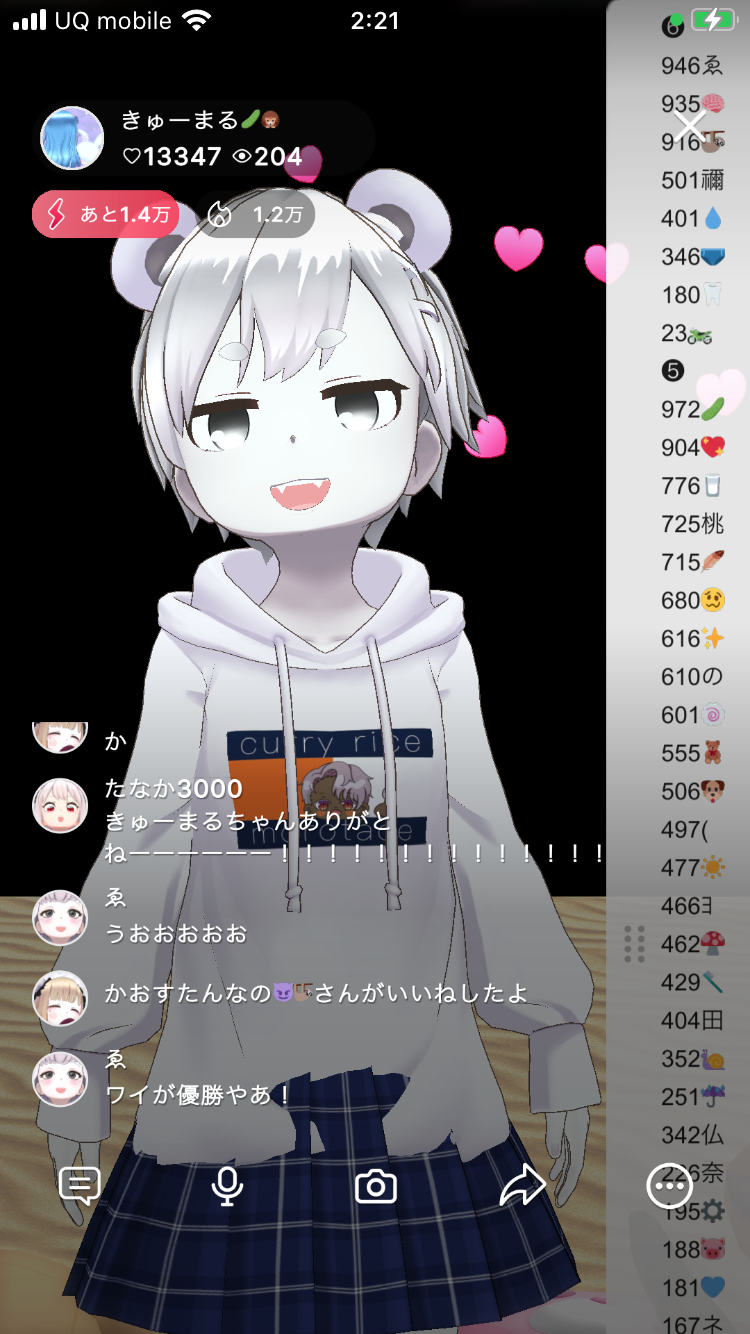Screen dimensions: 750x1334
Task: Open the comment input icon
Action: click(80, 1186)
